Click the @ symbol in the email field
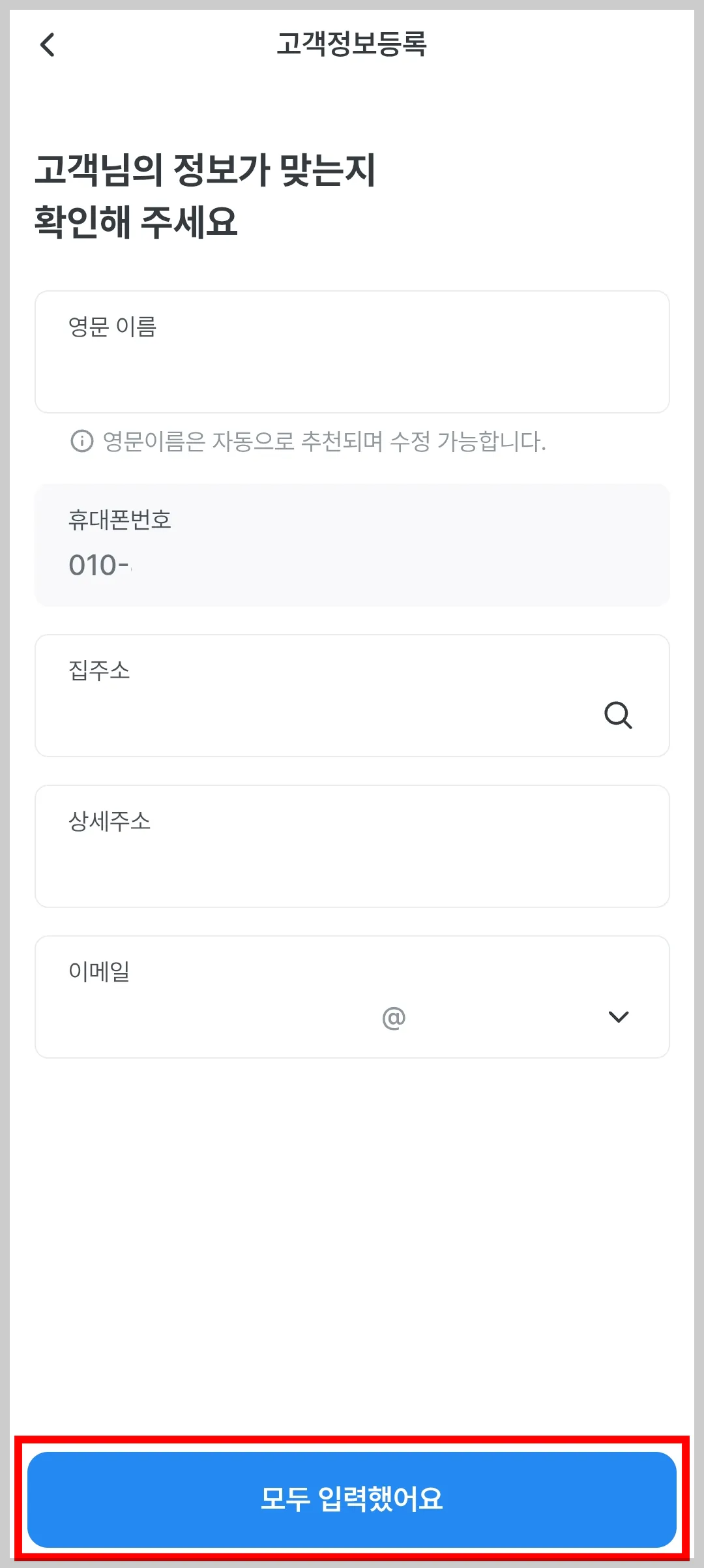This screenshot has height=1568, width=704. click(392, 1016)
